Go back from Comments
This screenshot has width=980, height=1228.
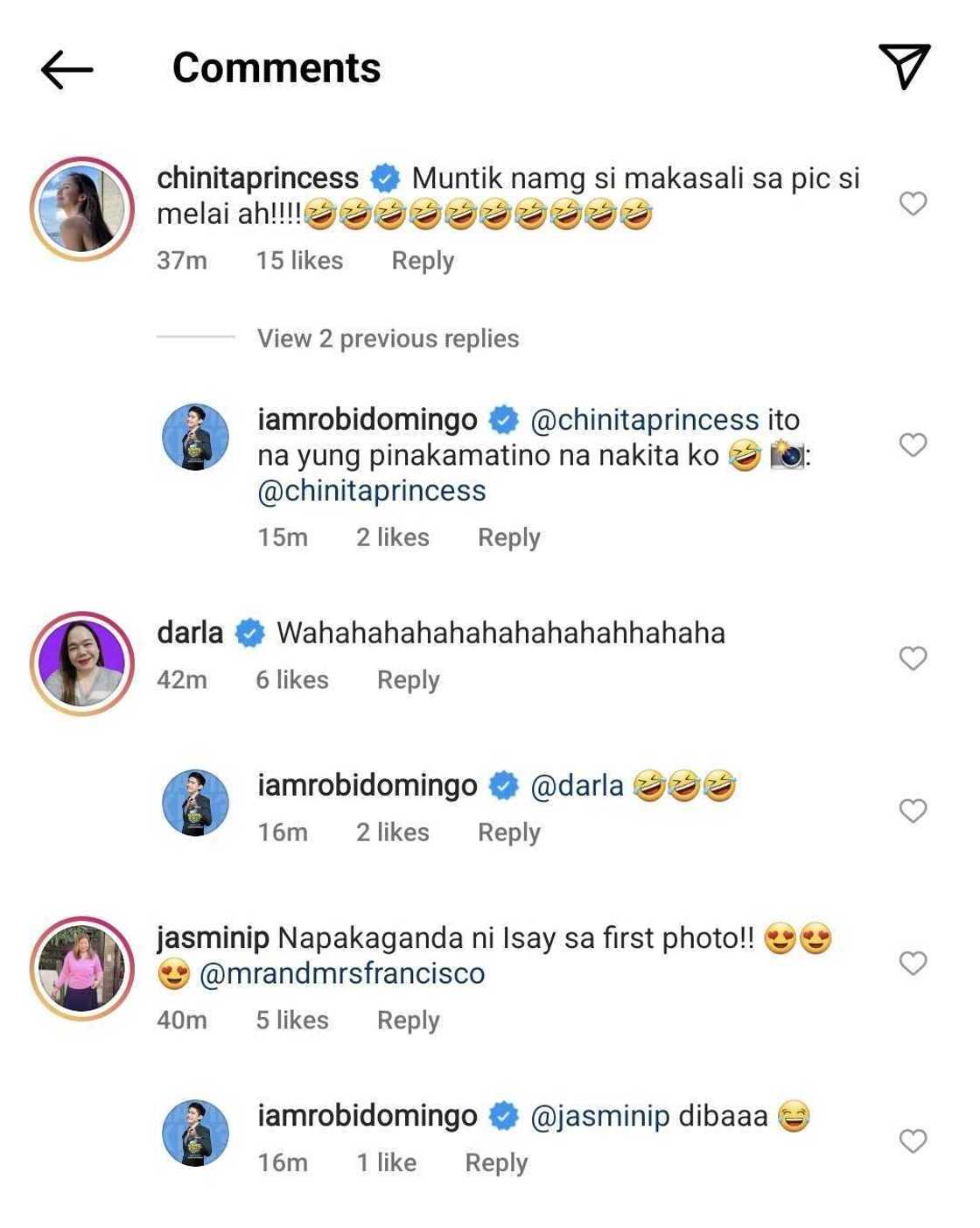[66, 69]
